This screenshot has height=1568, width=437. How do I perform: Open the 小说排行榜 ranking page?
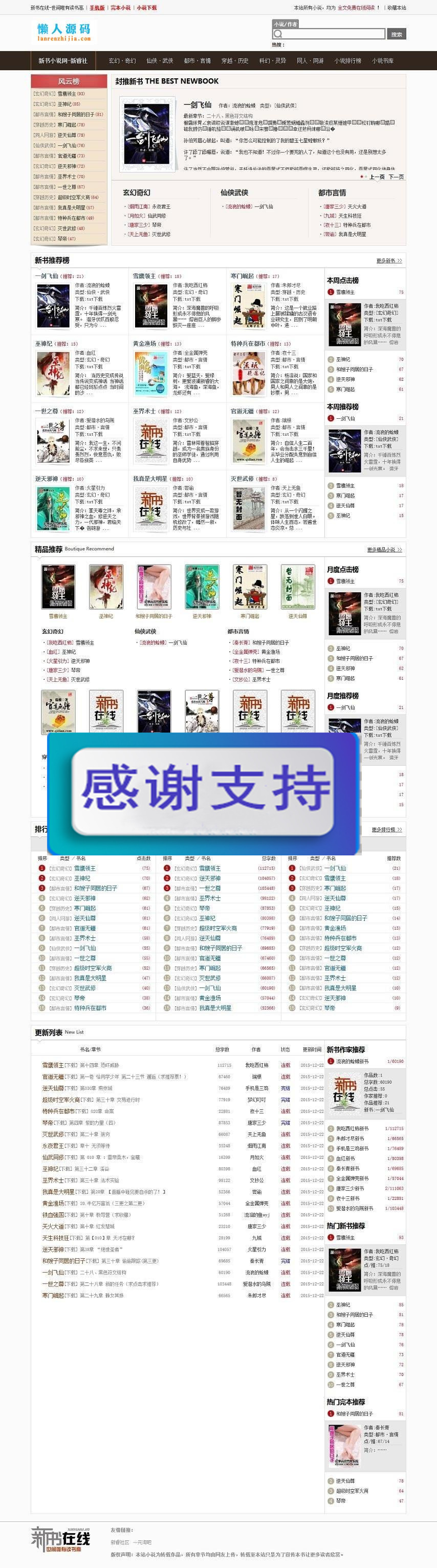click(x=347, y=61)
